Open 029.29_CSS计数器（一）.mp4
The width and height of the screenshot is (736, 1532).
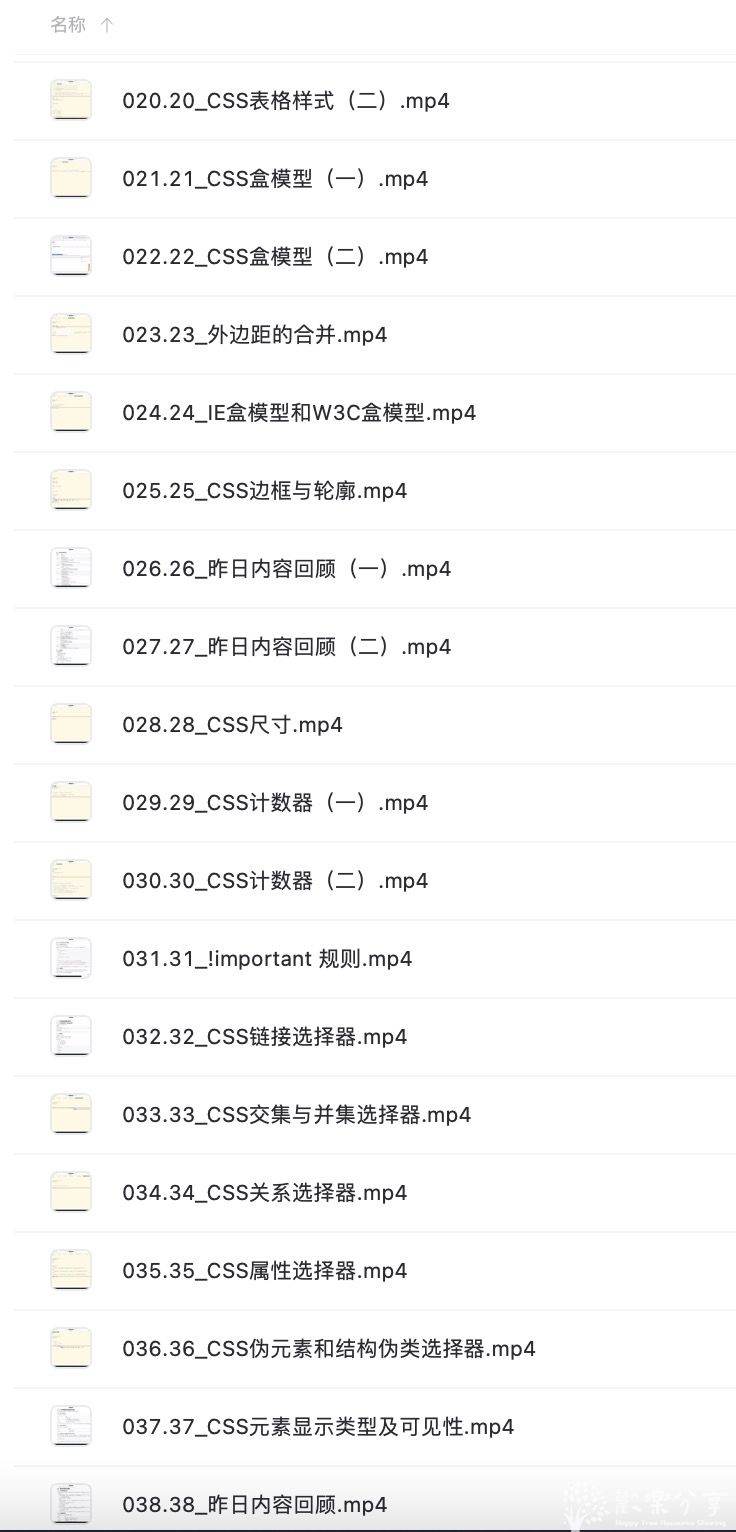pyautogui.click(x=275, y=803)
